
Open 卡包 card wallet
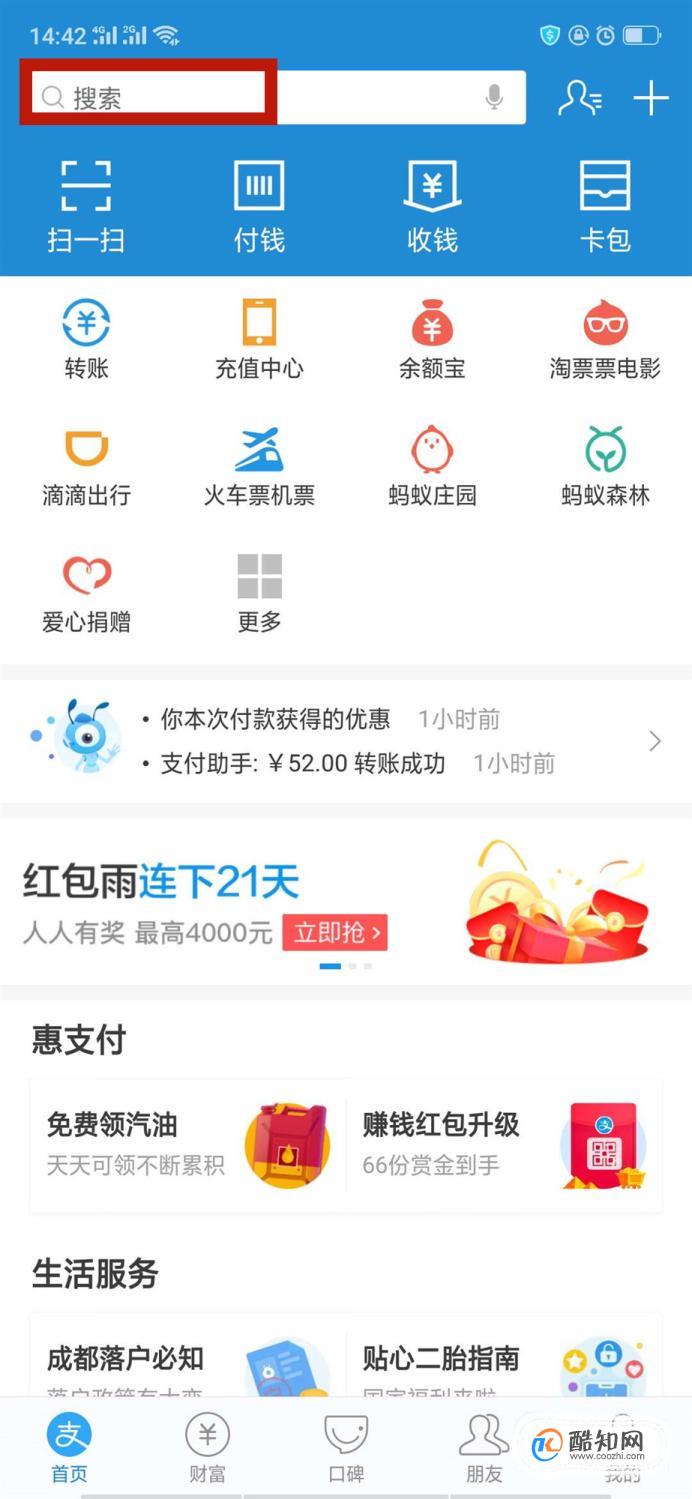tap(605, 206)
